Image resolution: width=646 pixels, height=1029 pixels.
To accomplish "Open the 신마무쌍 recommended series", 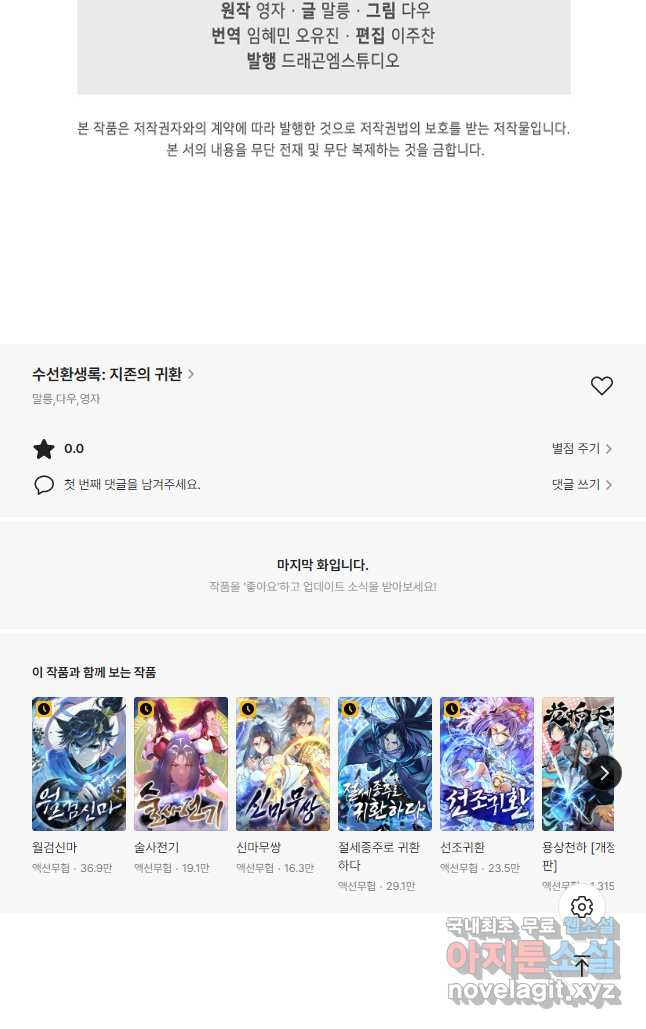I will click(x=283, y=764).
